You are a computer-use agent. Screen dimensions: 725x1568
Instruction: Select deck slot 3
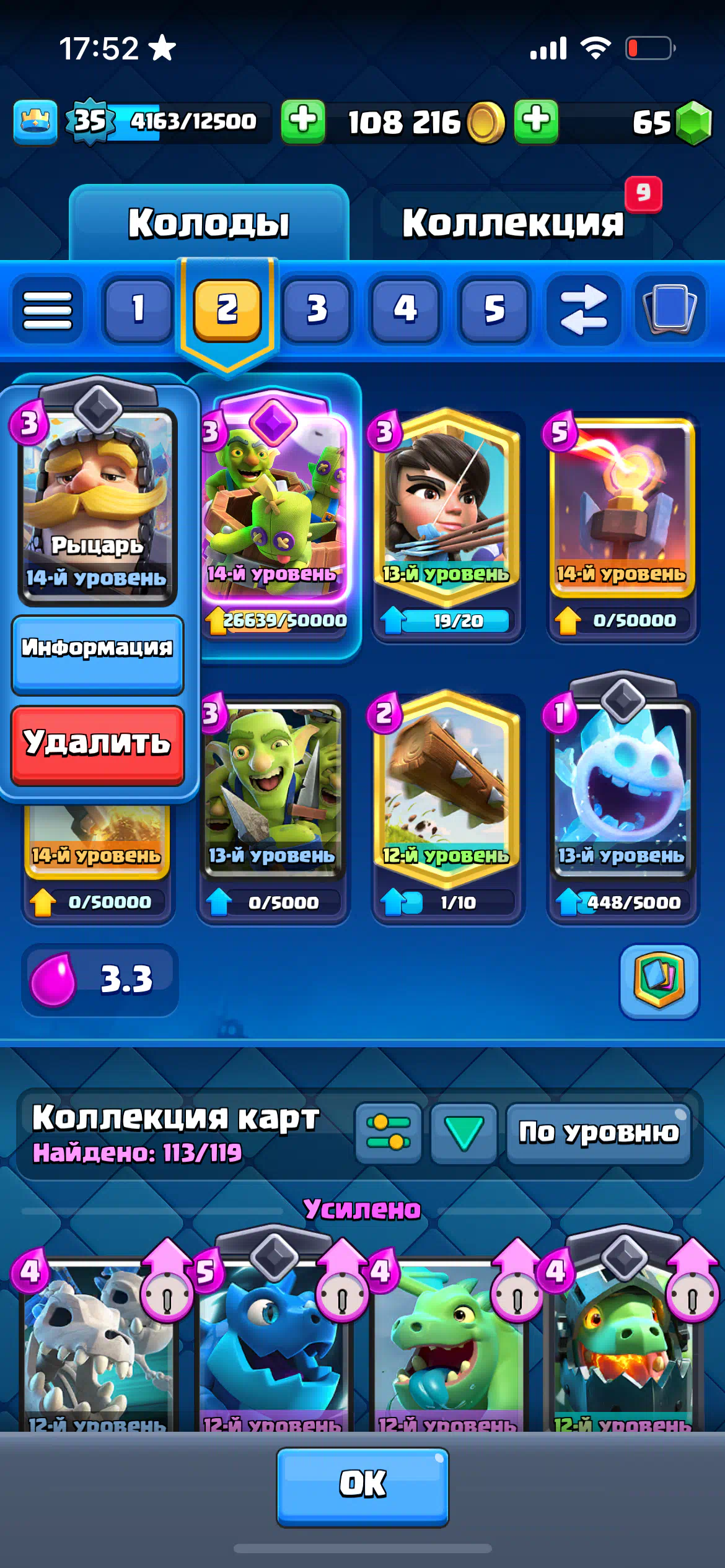click(317, 308)
